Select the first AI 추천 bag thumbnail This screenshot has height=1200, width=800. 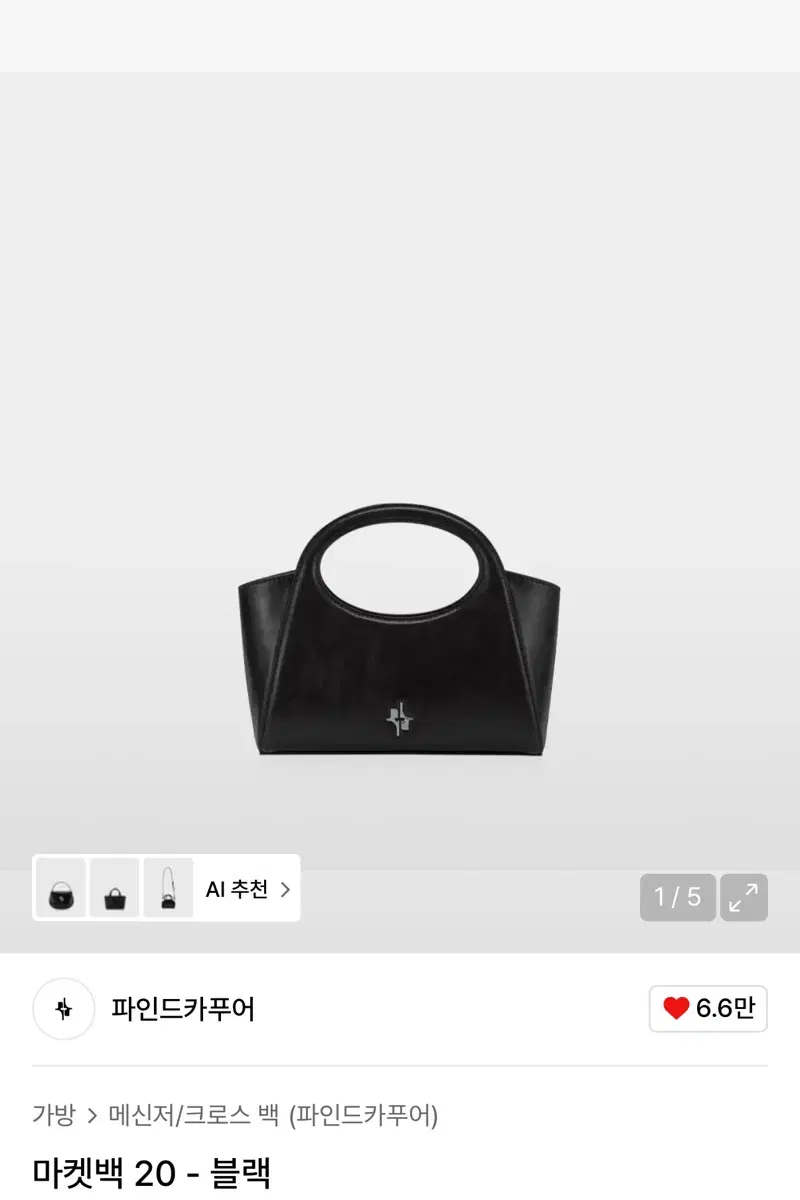pos(61,889)
